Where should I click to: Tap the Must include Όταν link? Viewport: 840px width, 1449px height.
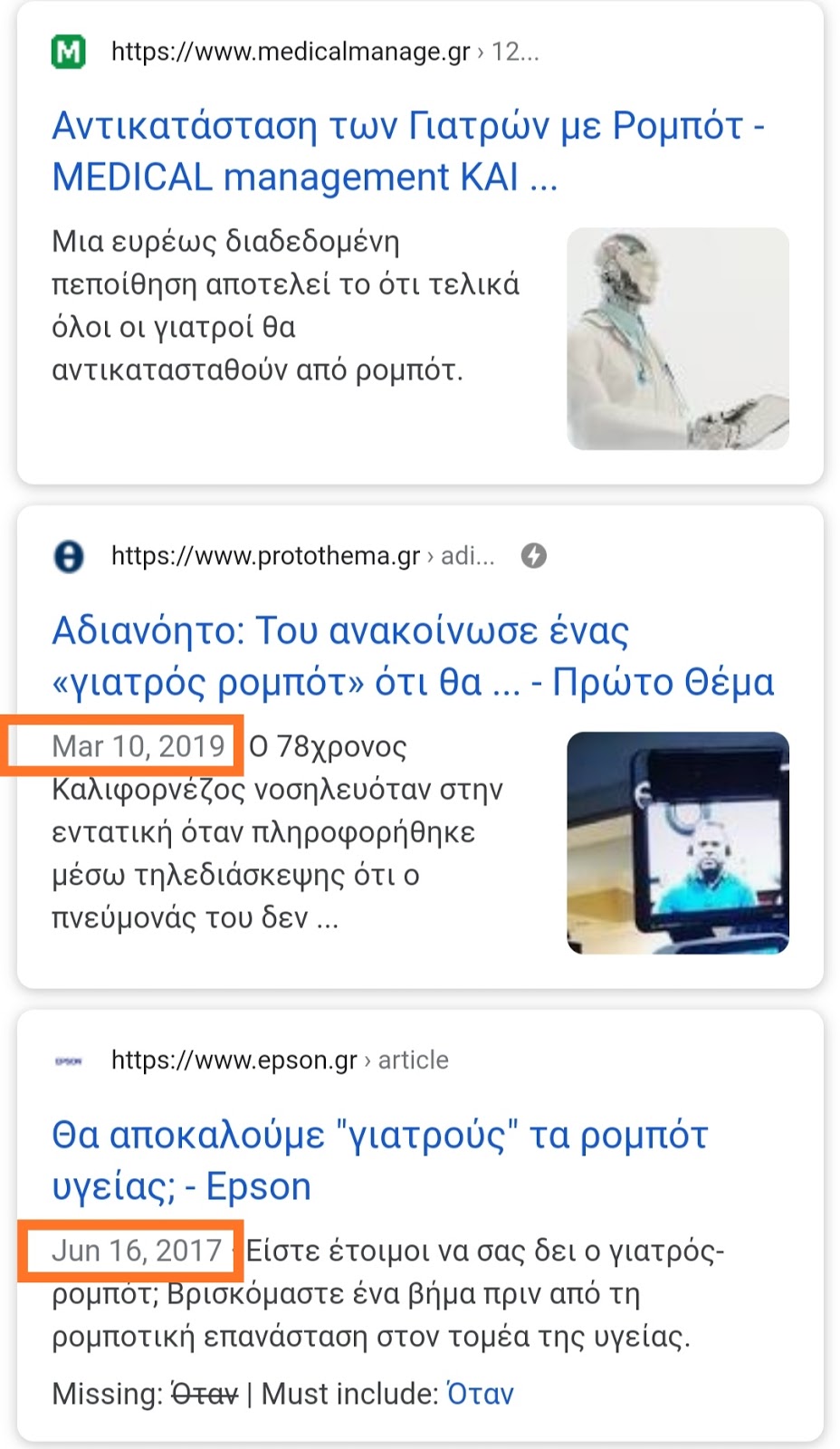pos(480,1393)
